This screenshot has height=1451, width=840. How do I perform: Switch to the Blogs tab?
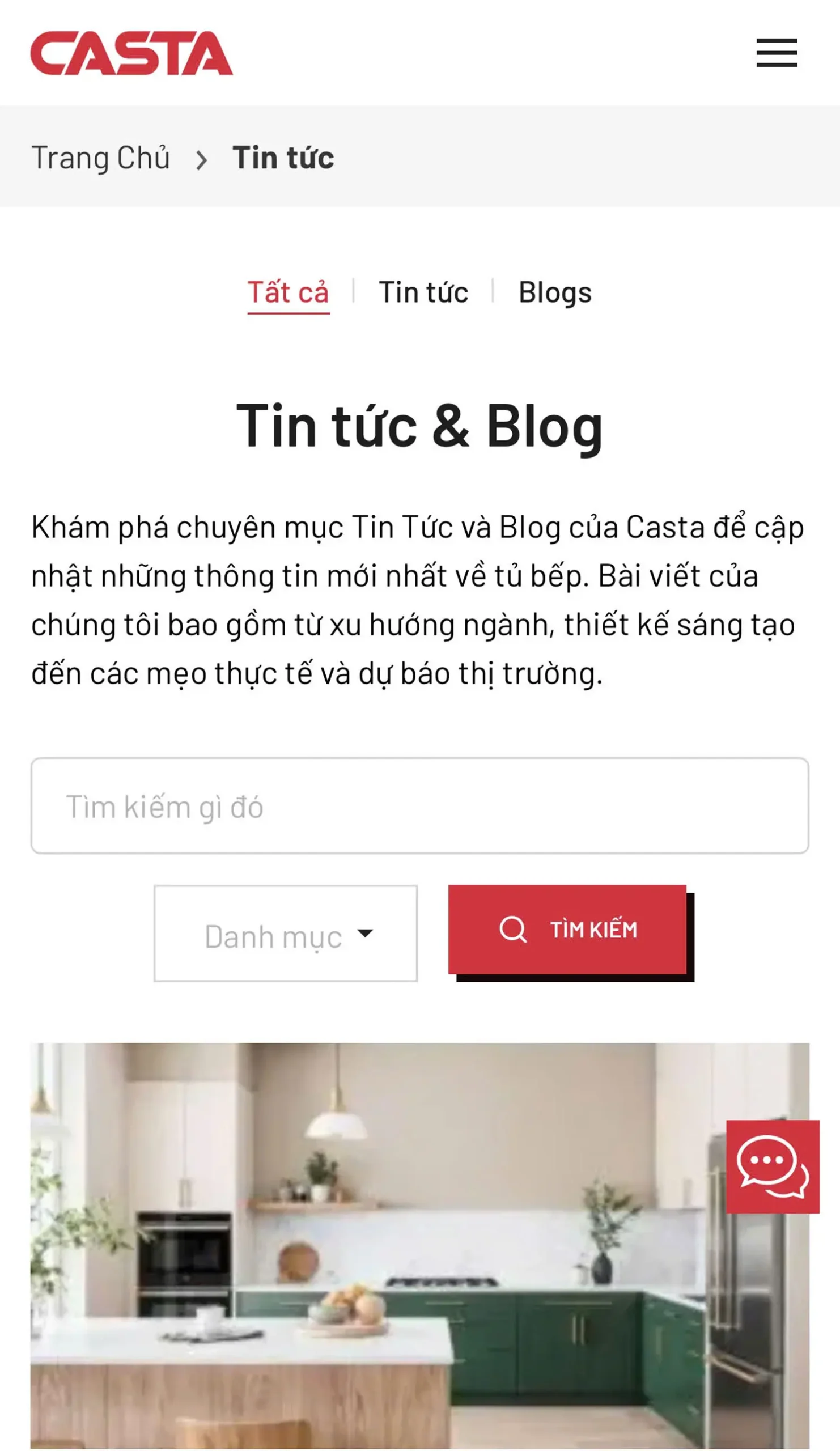tap(554, 292)
